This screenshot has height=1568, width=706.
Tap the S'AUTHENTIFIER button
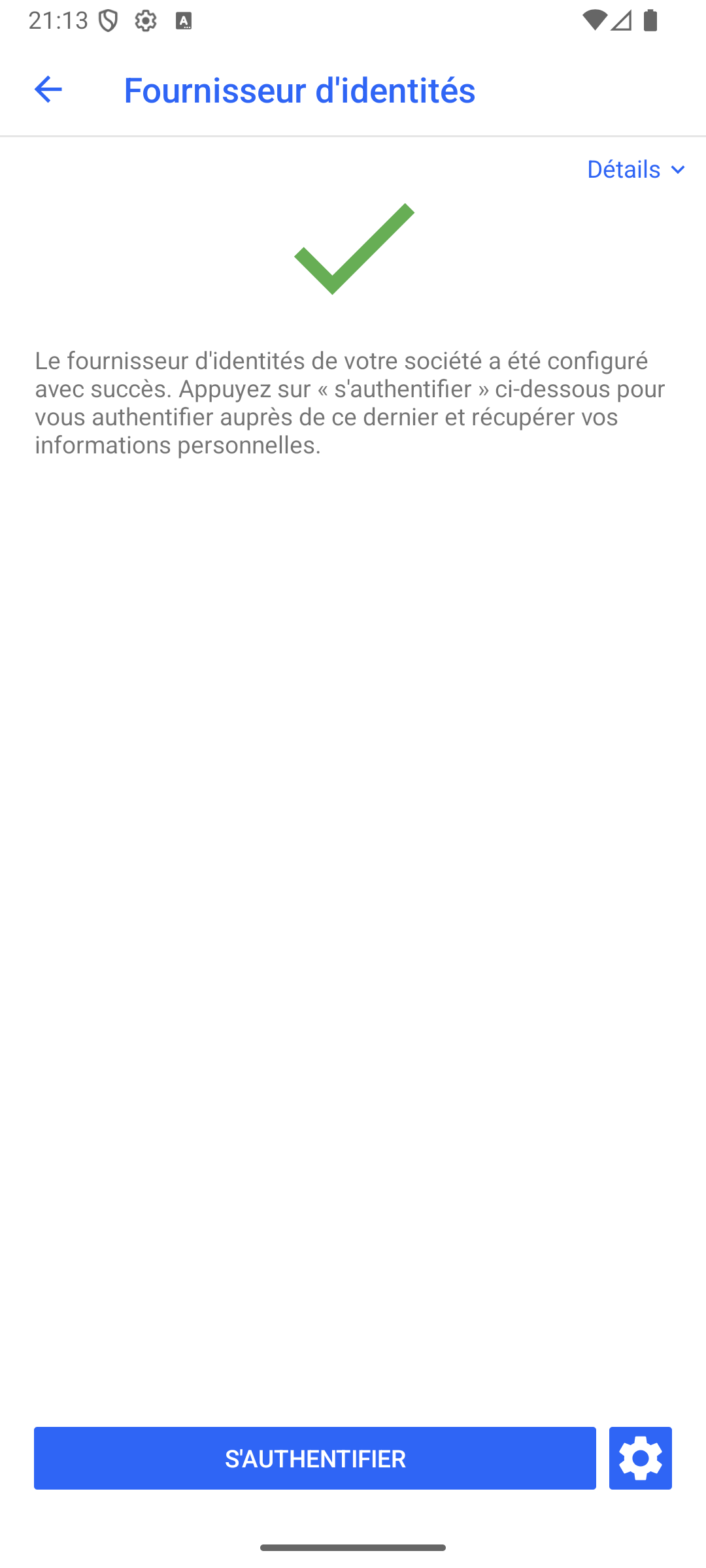coord(314,1458)
